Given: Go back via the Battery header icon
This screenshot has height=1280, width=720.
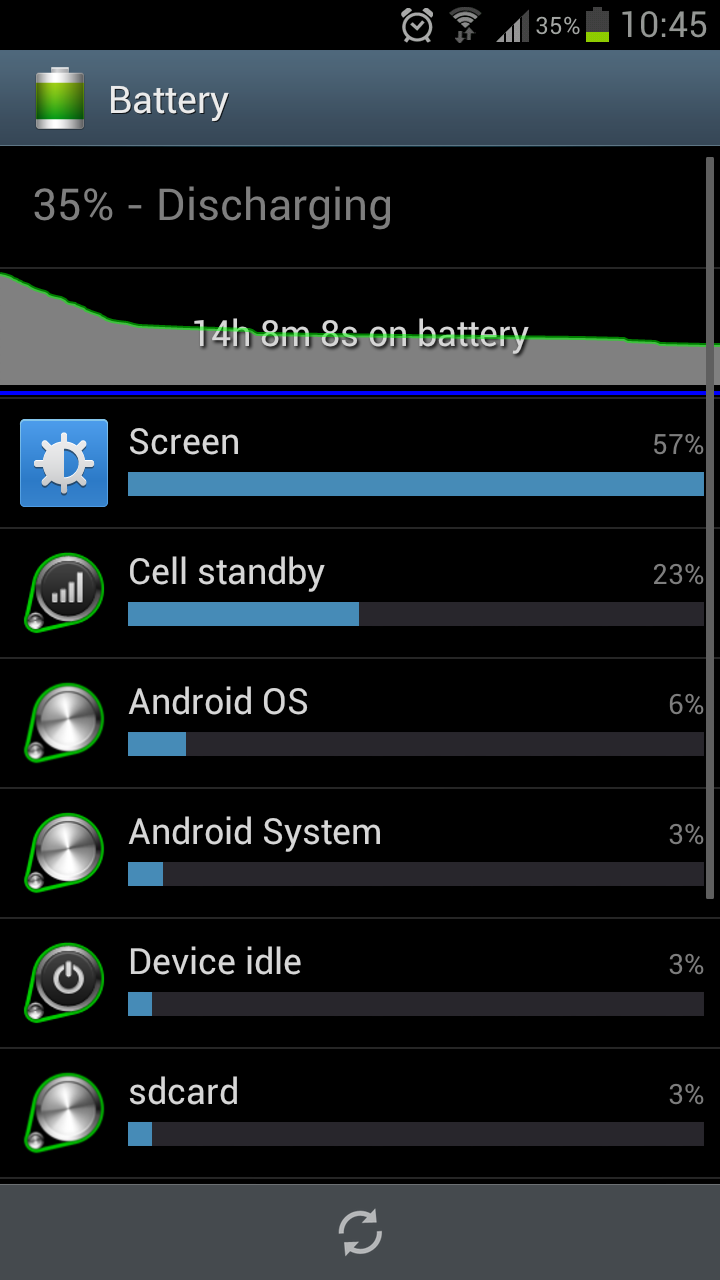Looking at the screenshot, I should click(x=60, y=99).
